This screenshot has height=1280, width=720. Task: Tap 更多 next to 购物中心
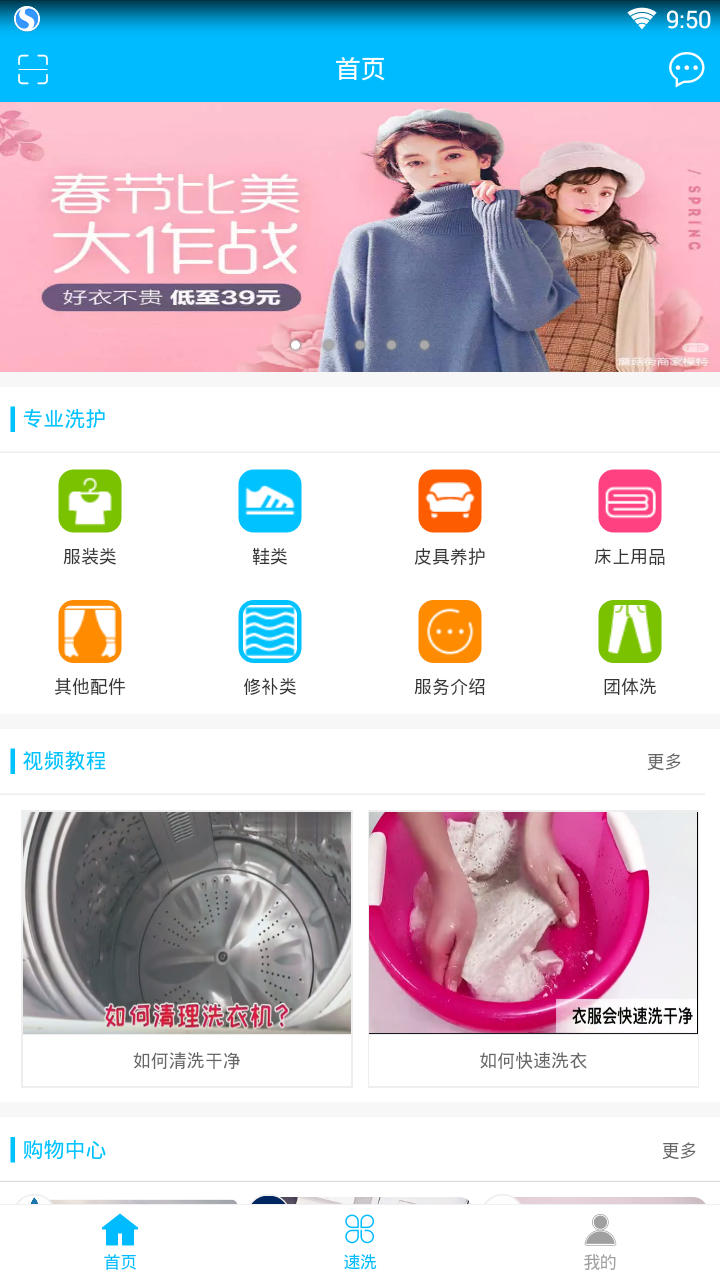679,1151
